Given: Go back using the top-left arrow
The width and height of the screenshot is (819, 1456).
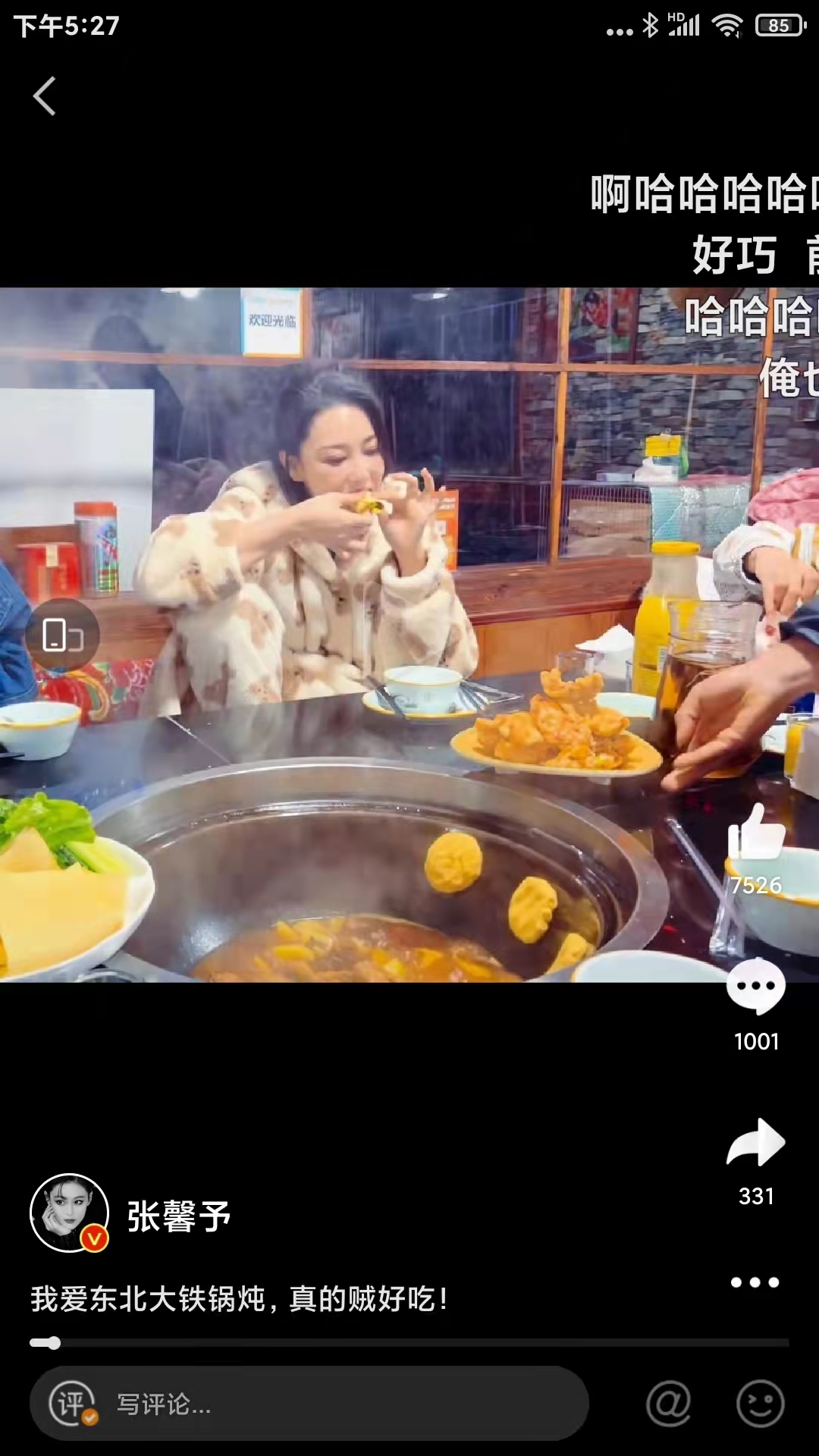Looking at the screenshot, I should [45, 96].
